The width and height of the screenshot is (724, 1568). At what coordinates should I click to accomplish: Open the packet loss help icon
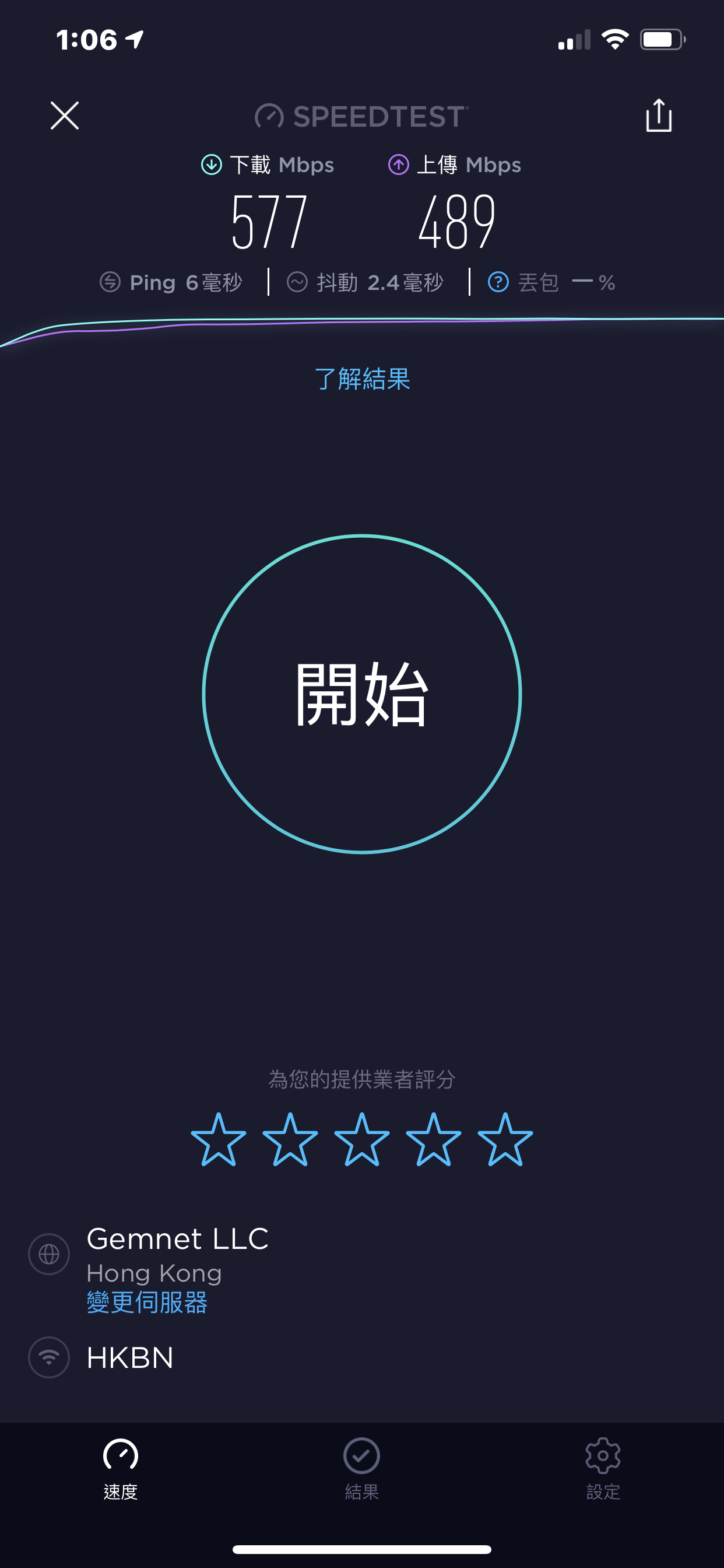tap(498, 282)
